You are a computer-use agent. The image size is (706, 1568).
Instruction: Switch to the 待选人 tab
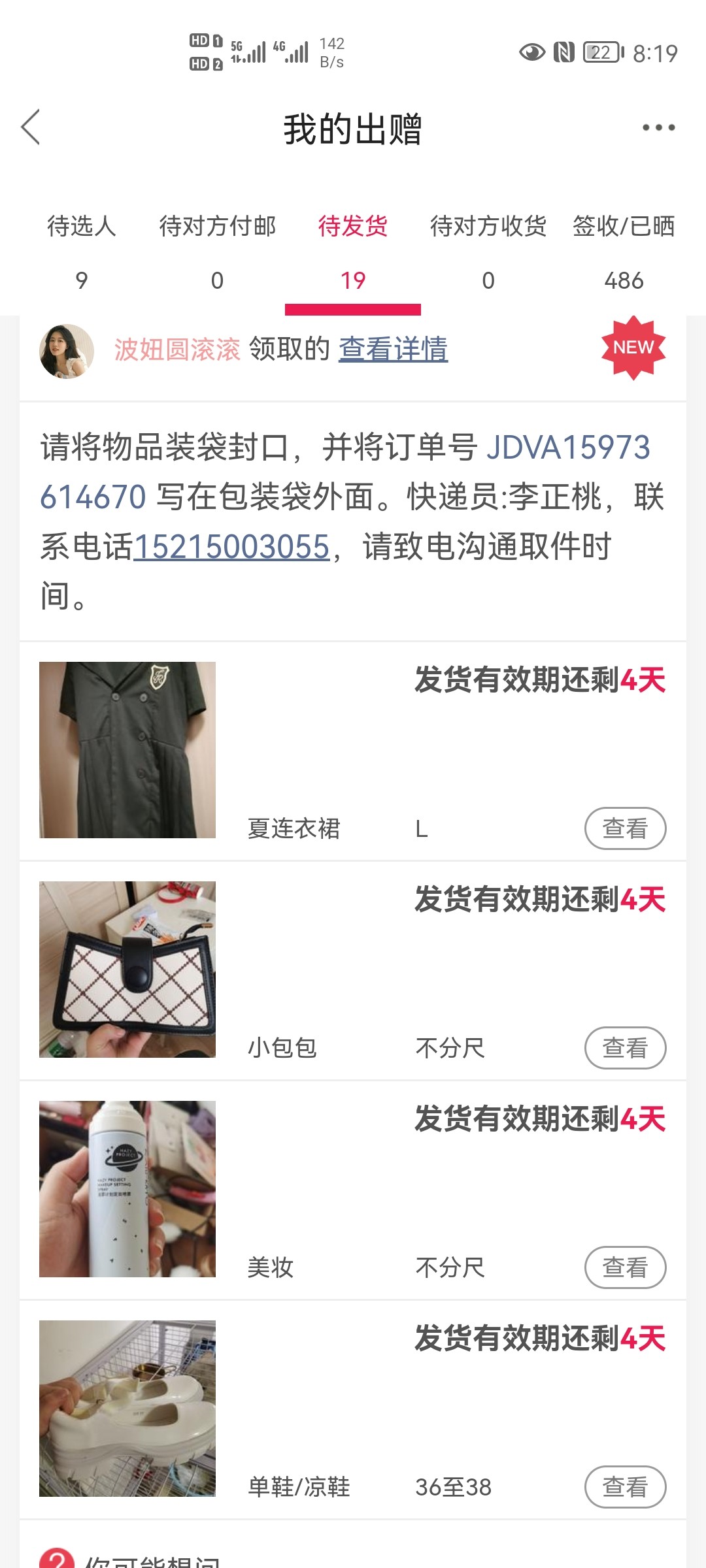point(81,252)
